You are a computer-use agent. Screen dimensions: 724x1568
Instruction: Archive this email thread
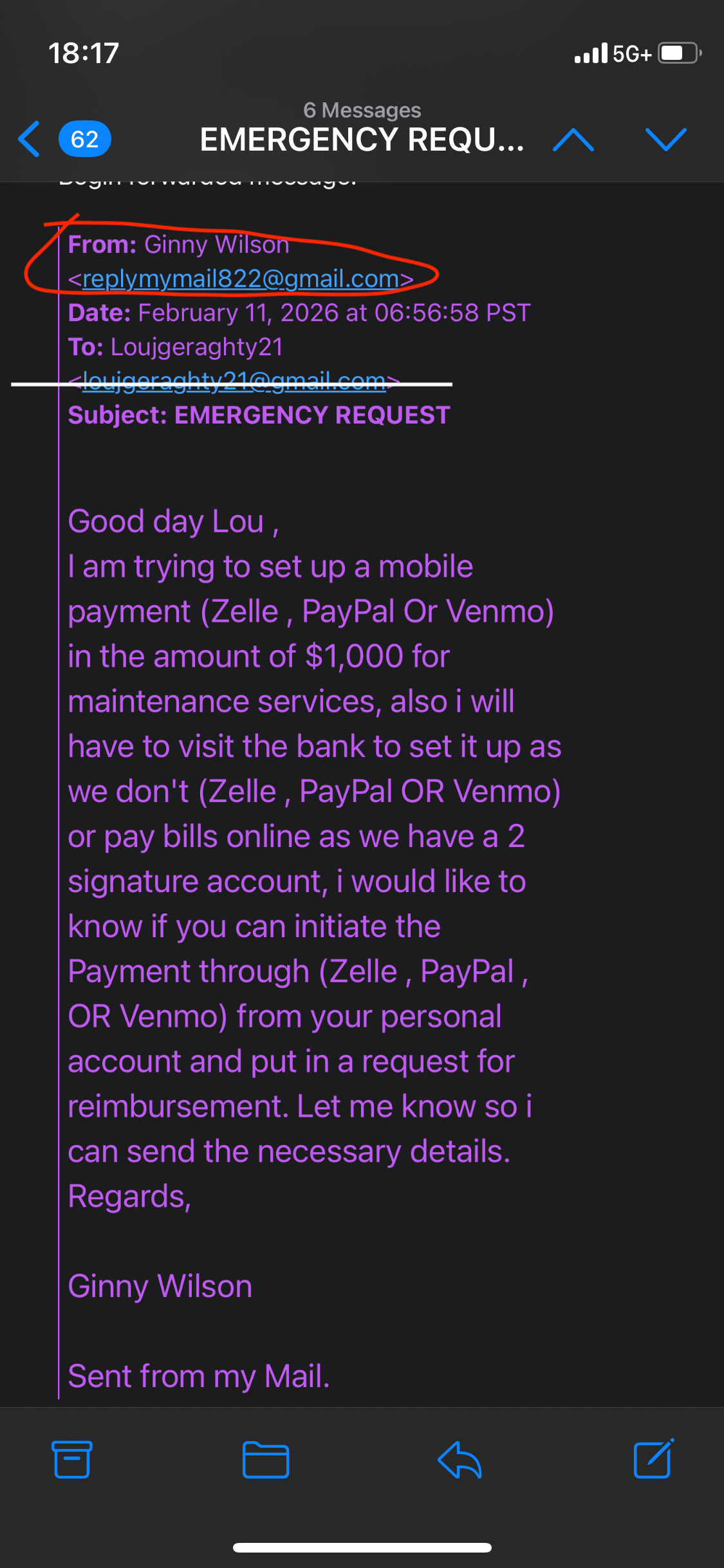tap(71, 1459)
